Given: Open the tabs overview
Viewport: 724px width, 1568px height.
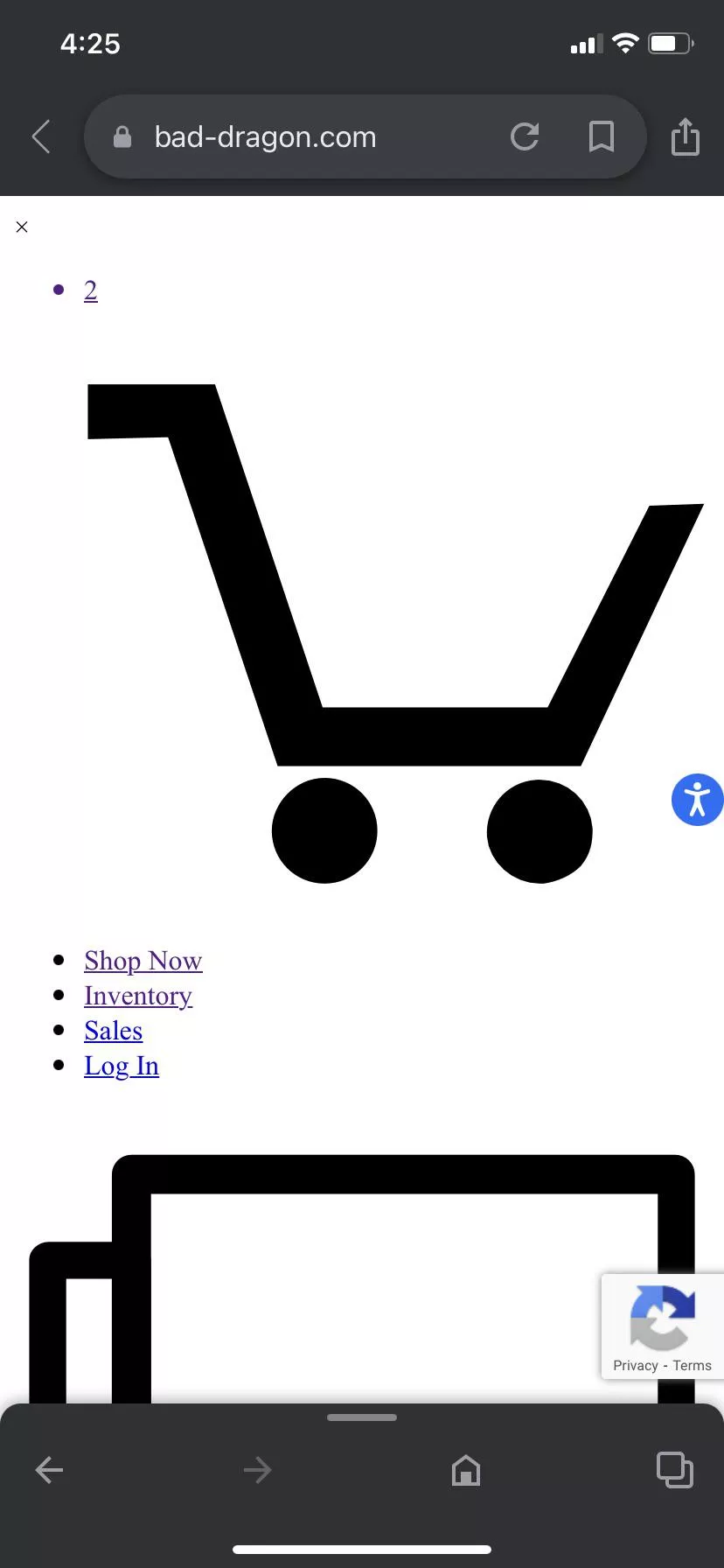Looking at the screenshot, I should (674, 1470).
